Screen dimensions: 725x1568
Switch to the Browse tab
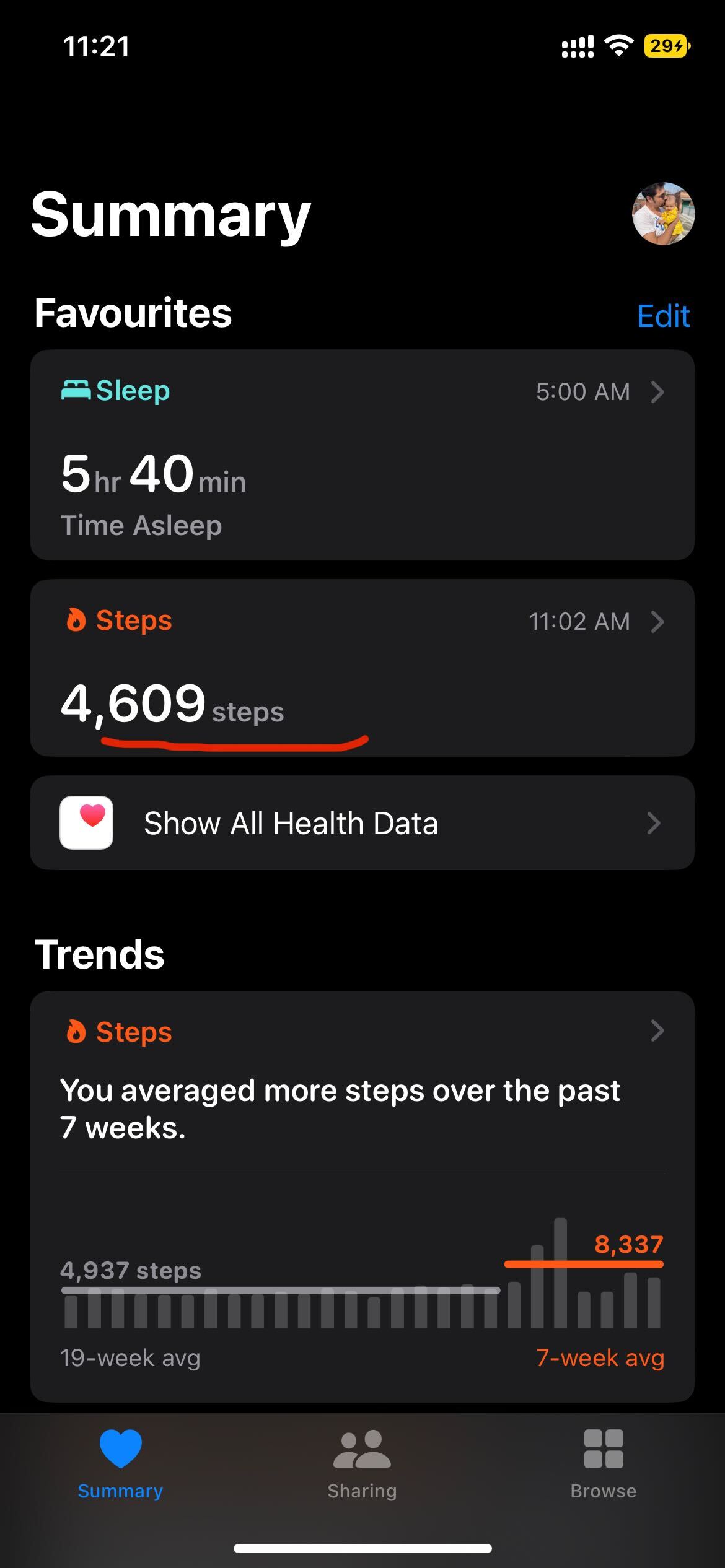coord(603,1465)
